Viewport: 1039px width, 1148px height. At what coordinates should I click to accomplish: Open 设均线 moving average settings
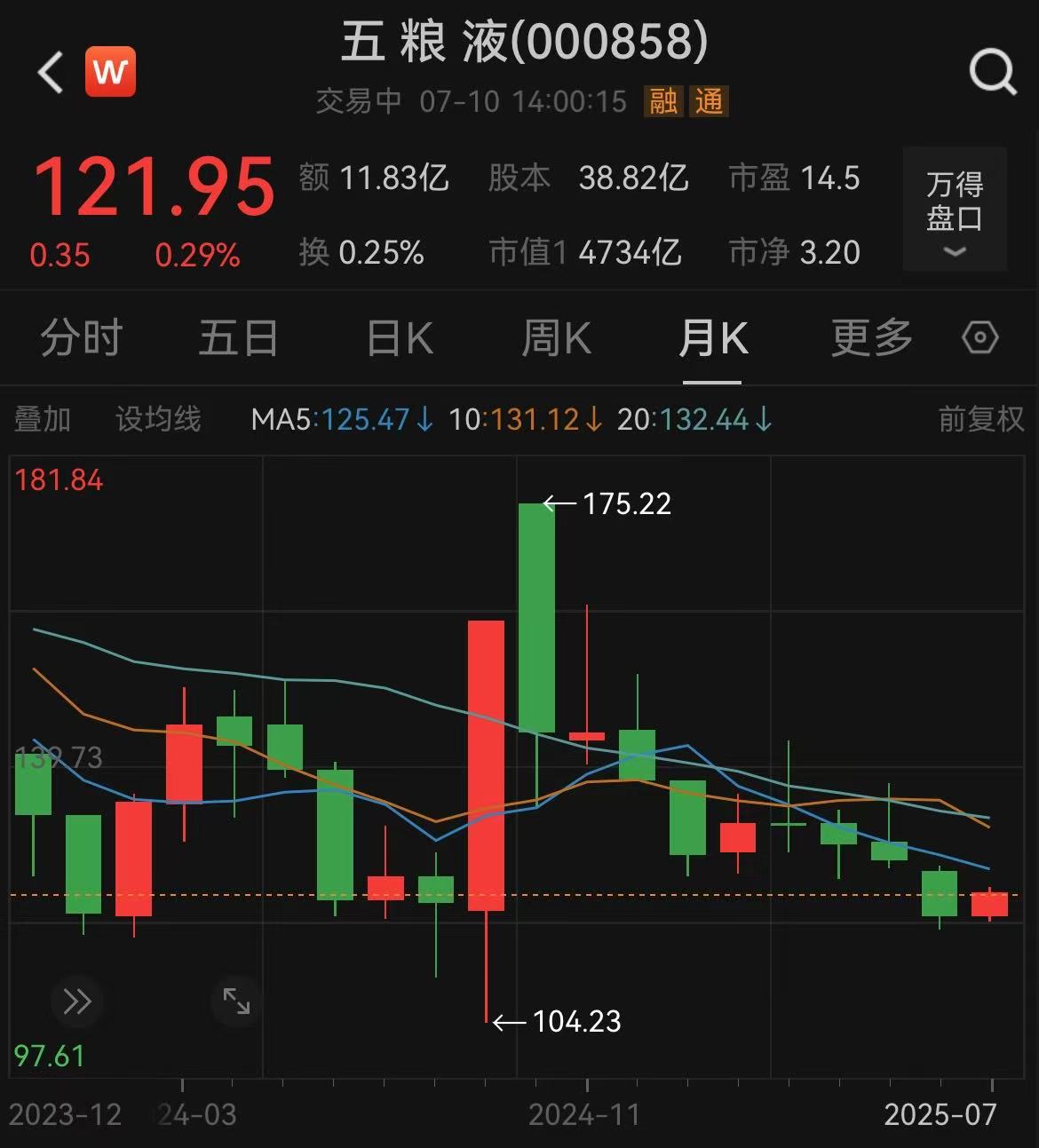[x=158, y=419]
